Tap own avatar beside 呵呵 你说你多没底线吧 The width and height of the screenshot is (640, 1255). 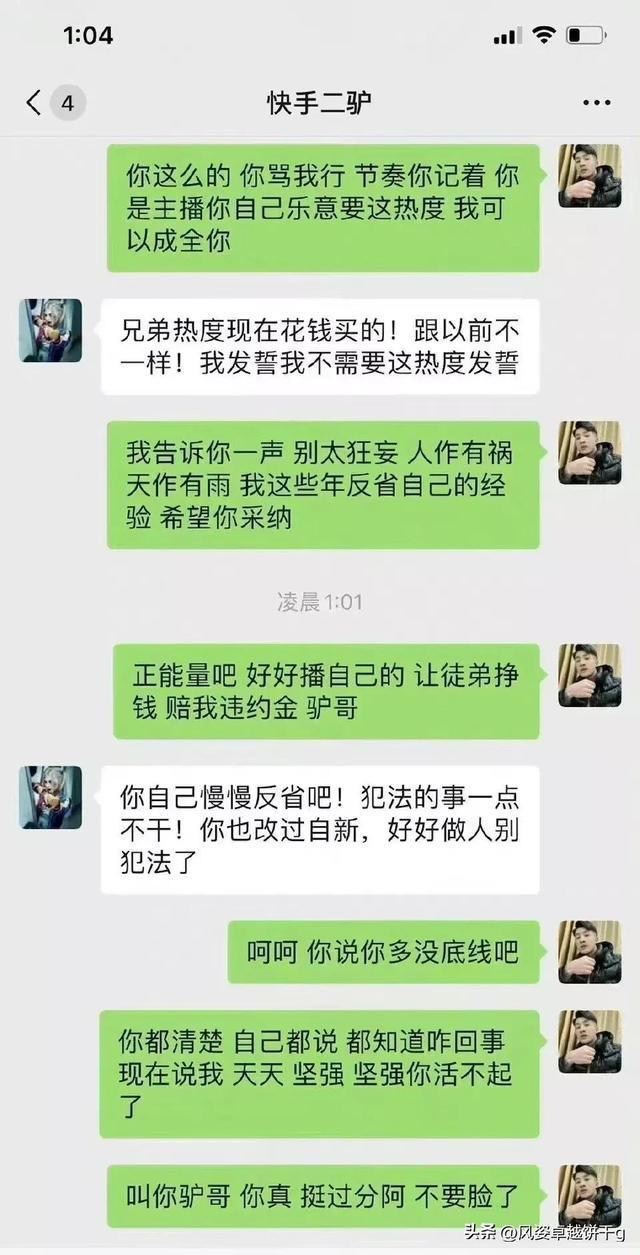pyautogui.click(x=589, y=952)
